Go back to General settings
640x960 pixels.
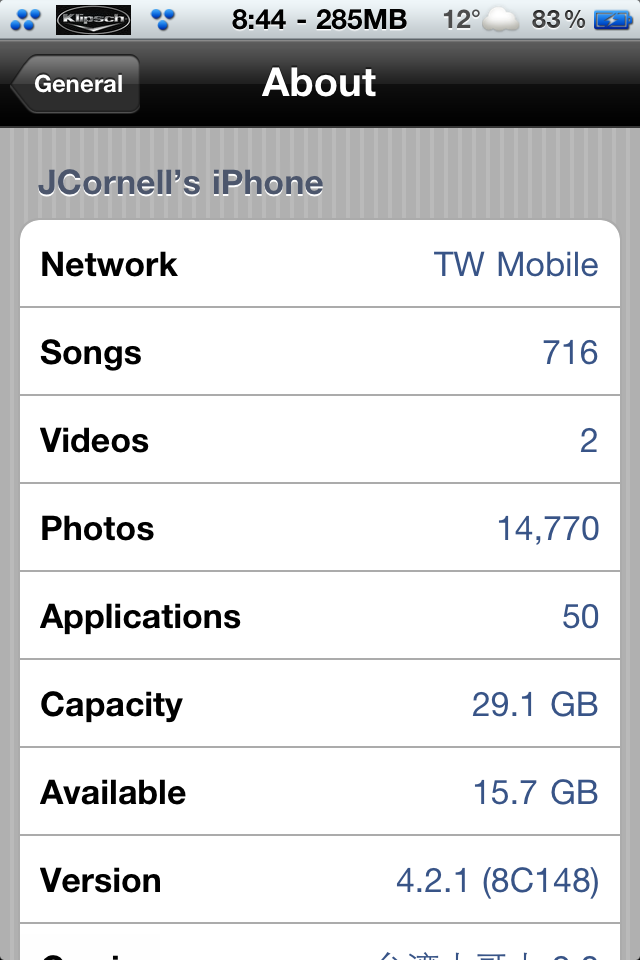tap(76, 84)
